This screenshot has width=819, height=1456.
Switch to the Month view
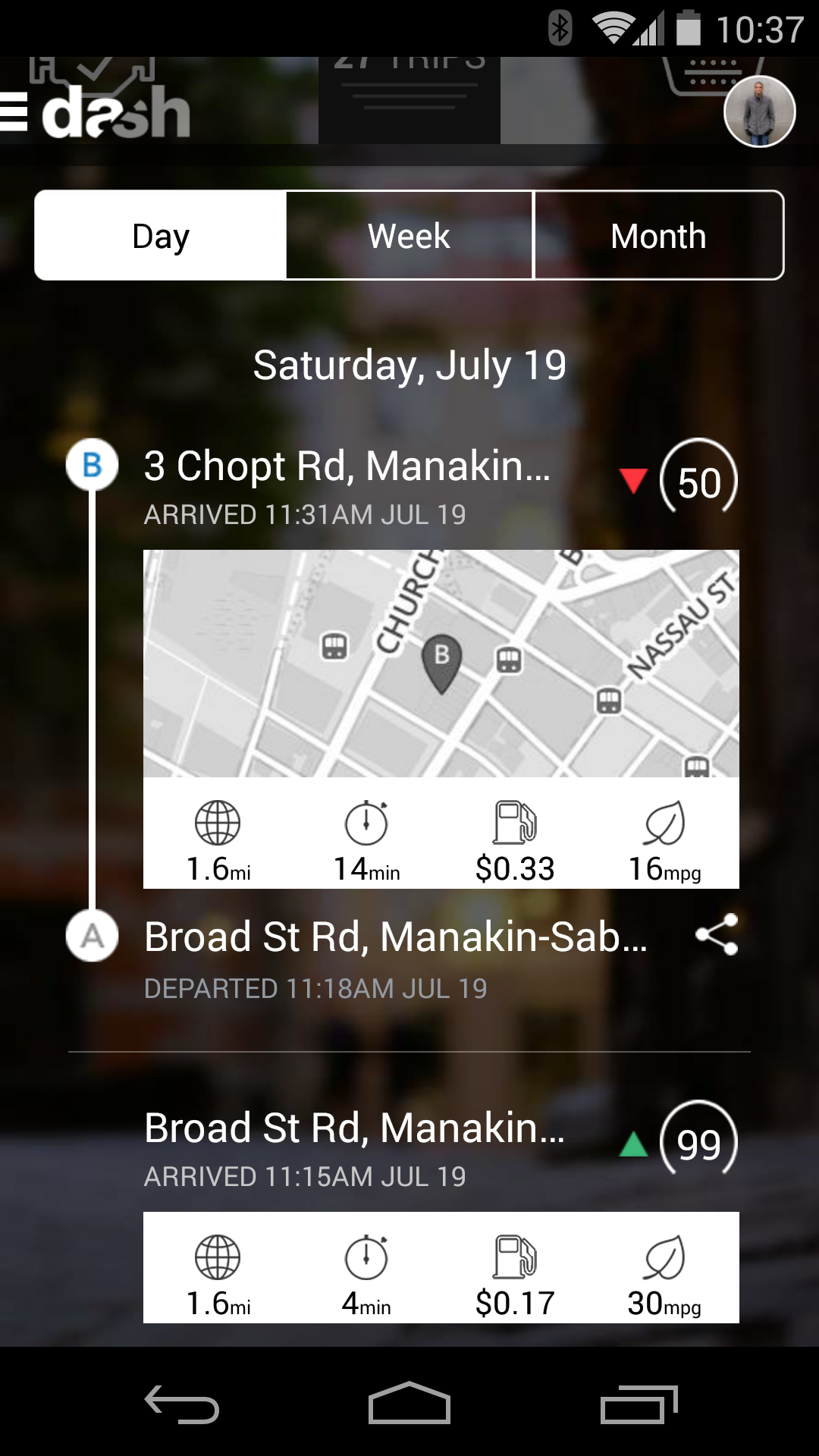658,236
